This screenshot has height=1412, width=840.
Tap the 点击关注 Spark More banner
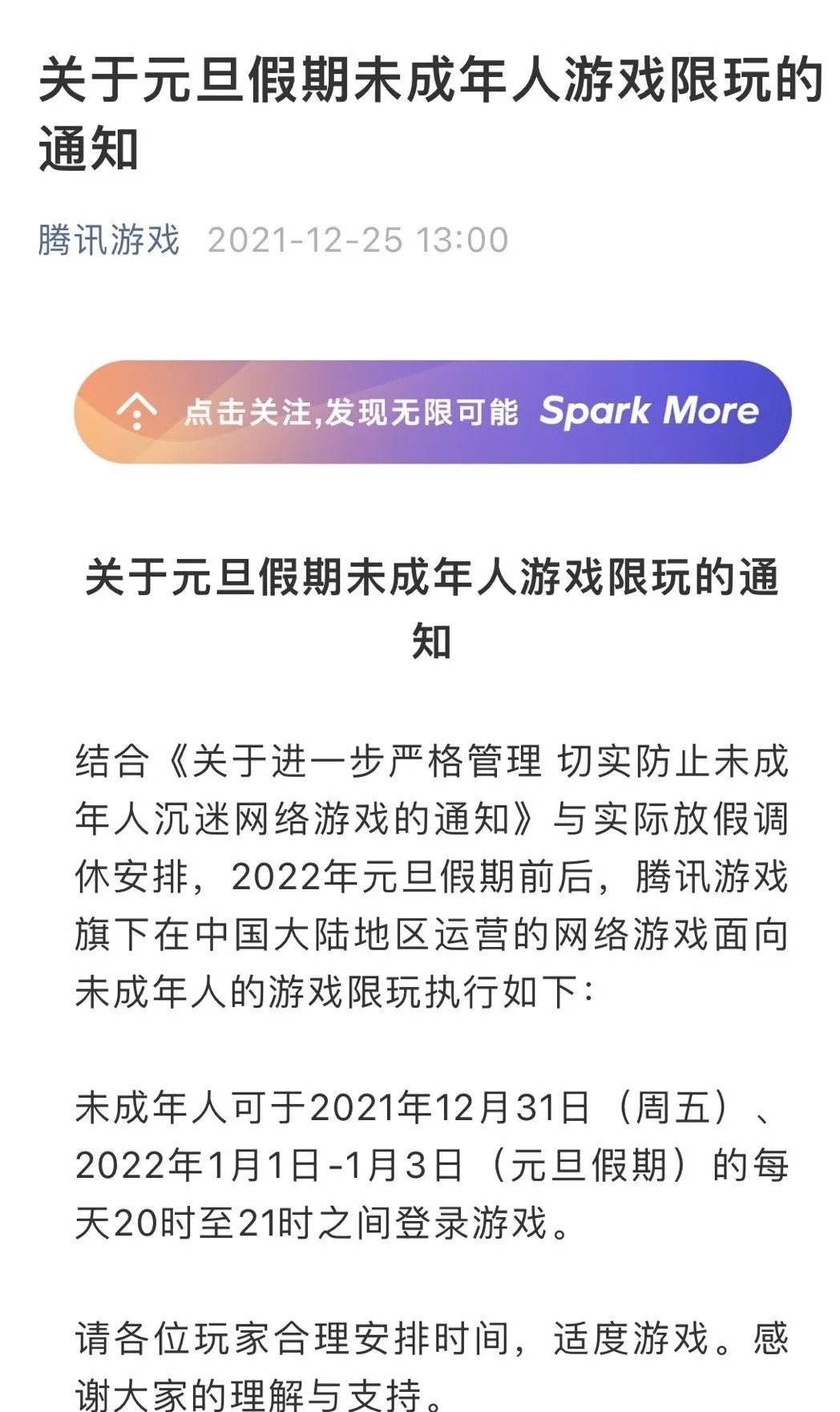point(433,412)
